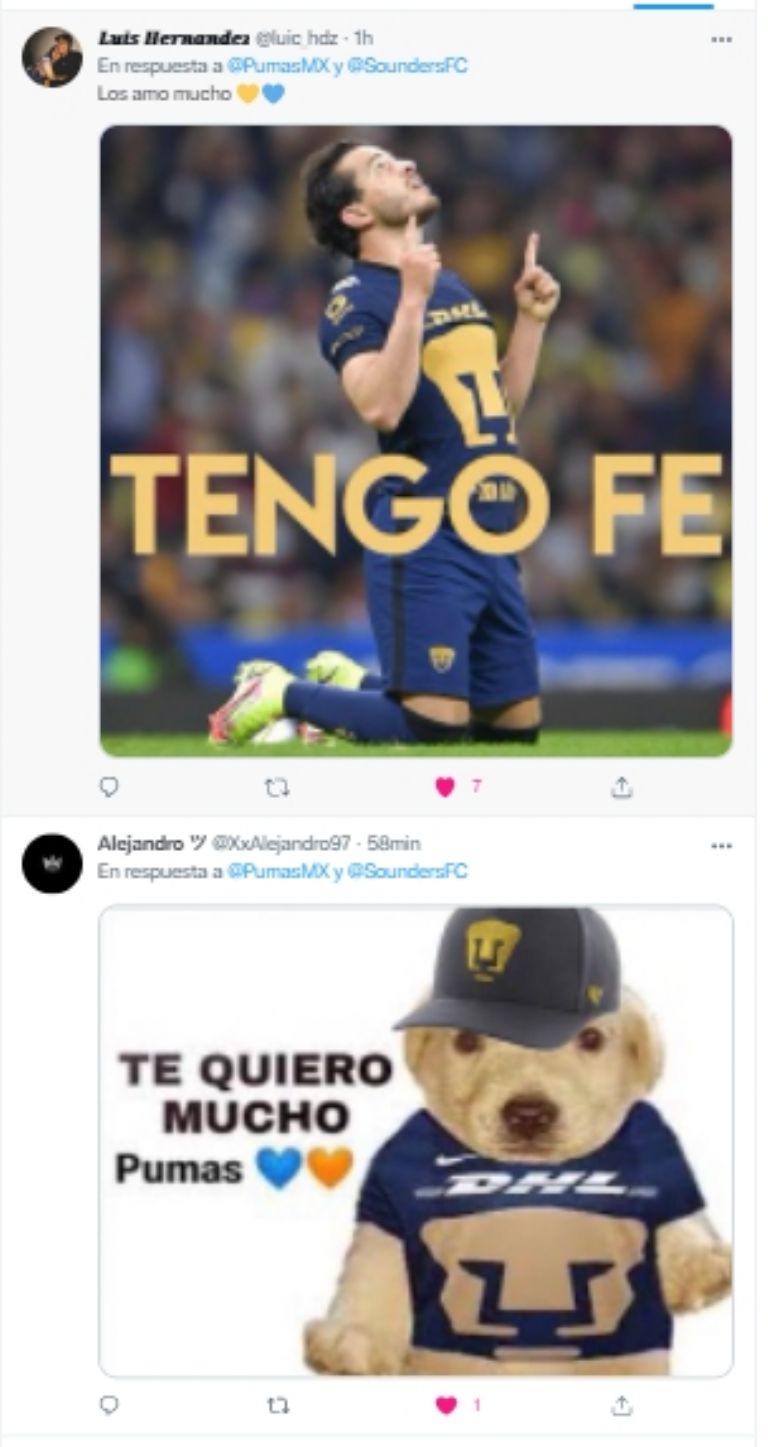Open overflow menu on Luis Hernandez's tweet
Screen dimensions: 768x1447
[x=721, y=39]
